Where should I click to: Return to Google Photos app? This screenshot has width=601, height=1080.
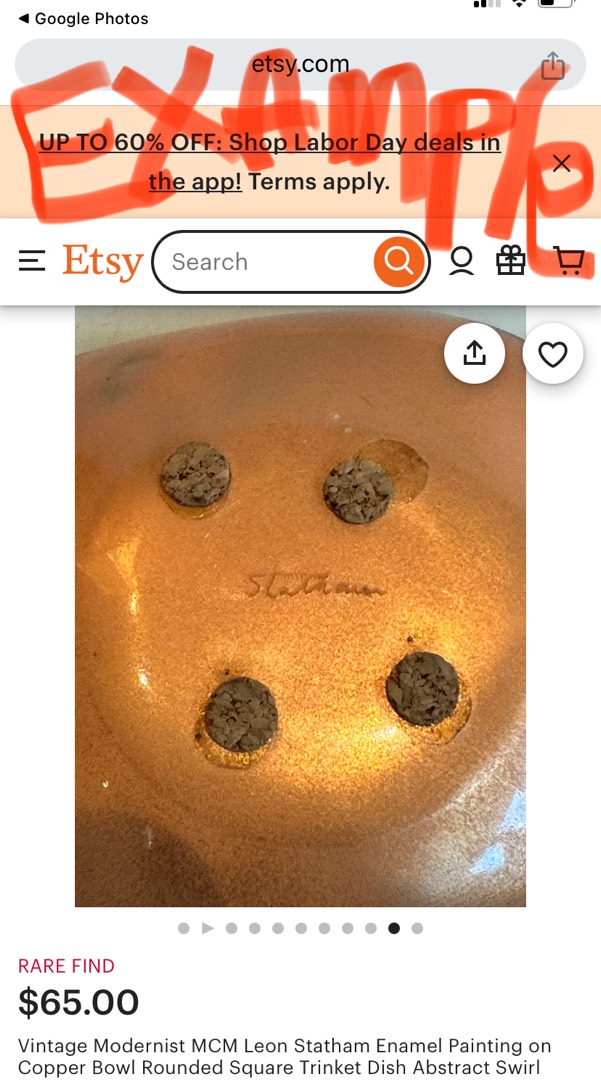[x=83, y=19]
